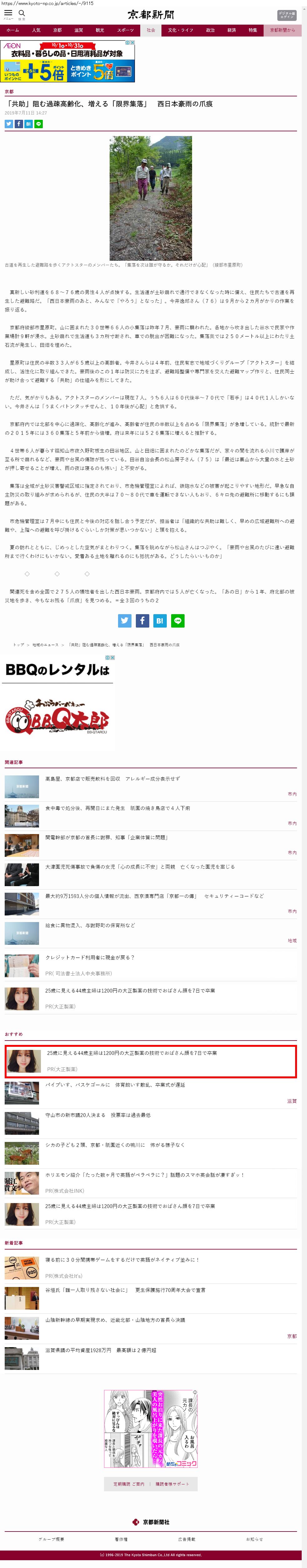The height and width of the screenshot is (1568, 307).
Task: Open the 京都新聞から tab
Action: (x=282, y=30)
